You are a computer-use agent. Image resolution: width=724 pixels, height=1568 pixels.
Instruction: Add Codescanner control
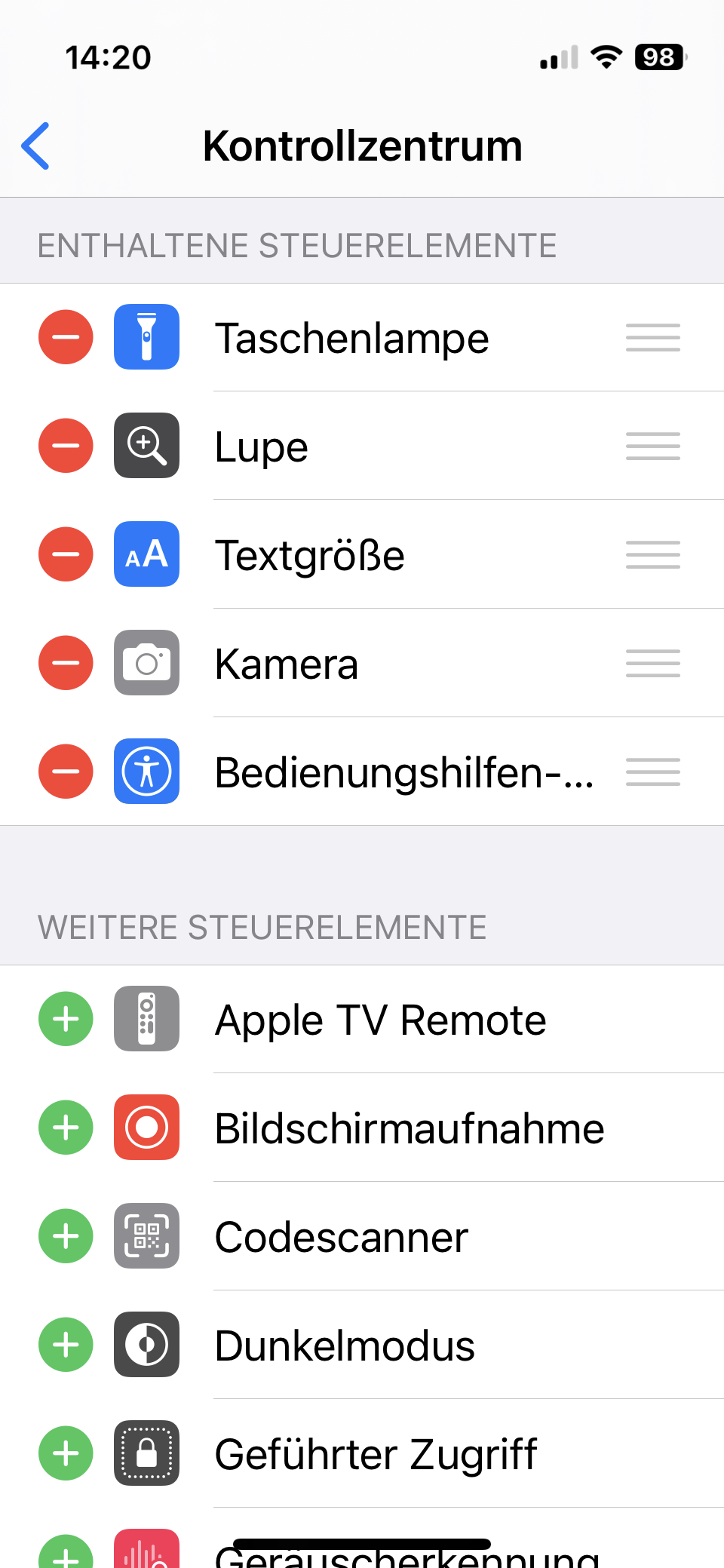[66, 1236]
